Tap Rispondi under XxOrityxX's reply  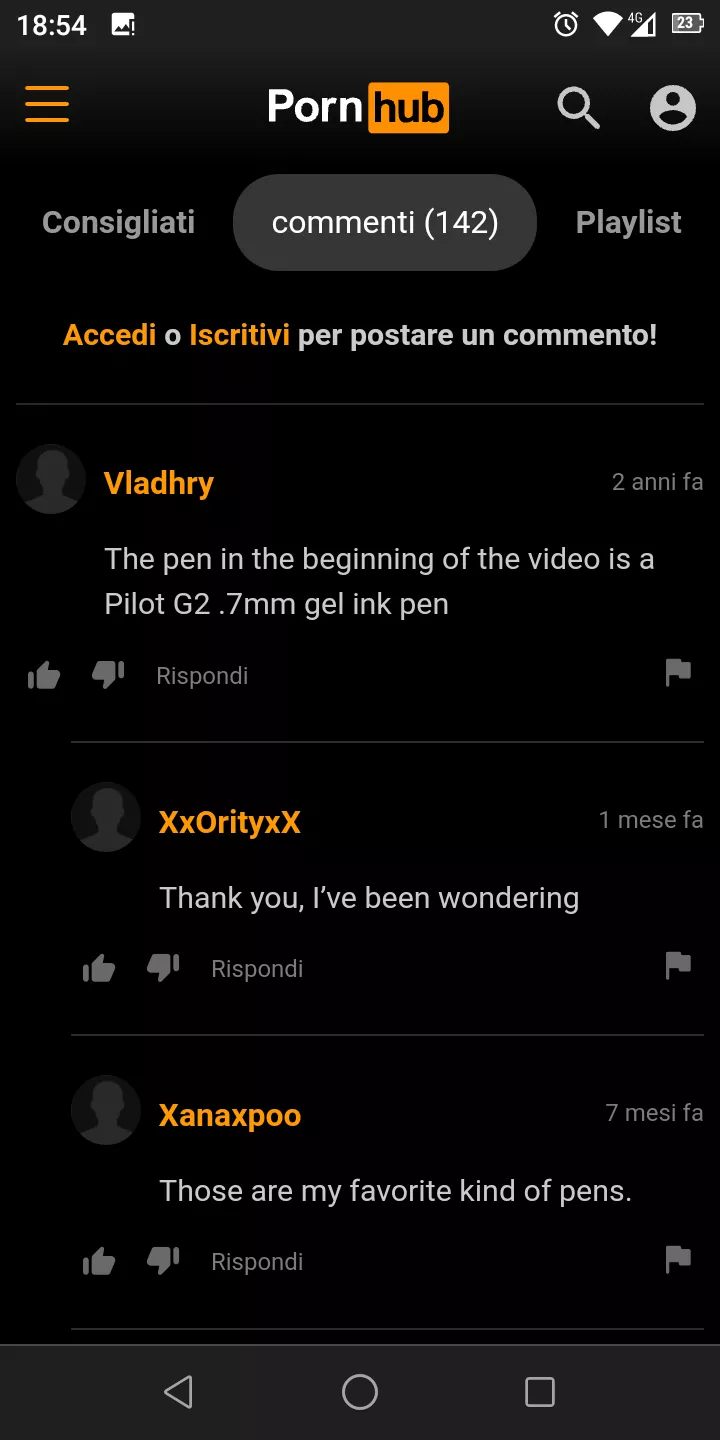point(257,969)
